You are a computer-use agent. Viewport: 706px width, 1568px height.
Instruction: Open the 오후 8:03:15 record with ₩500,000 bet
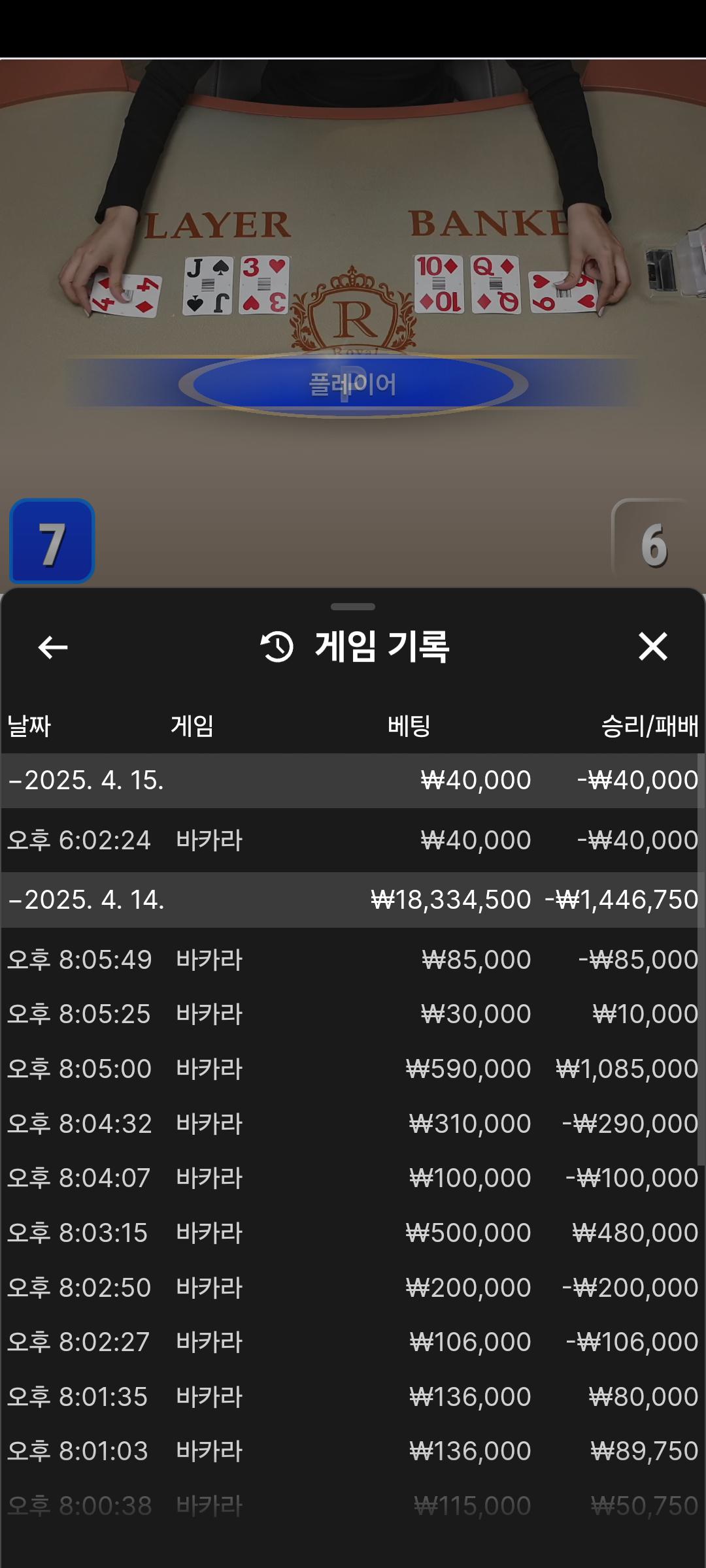353,1233
